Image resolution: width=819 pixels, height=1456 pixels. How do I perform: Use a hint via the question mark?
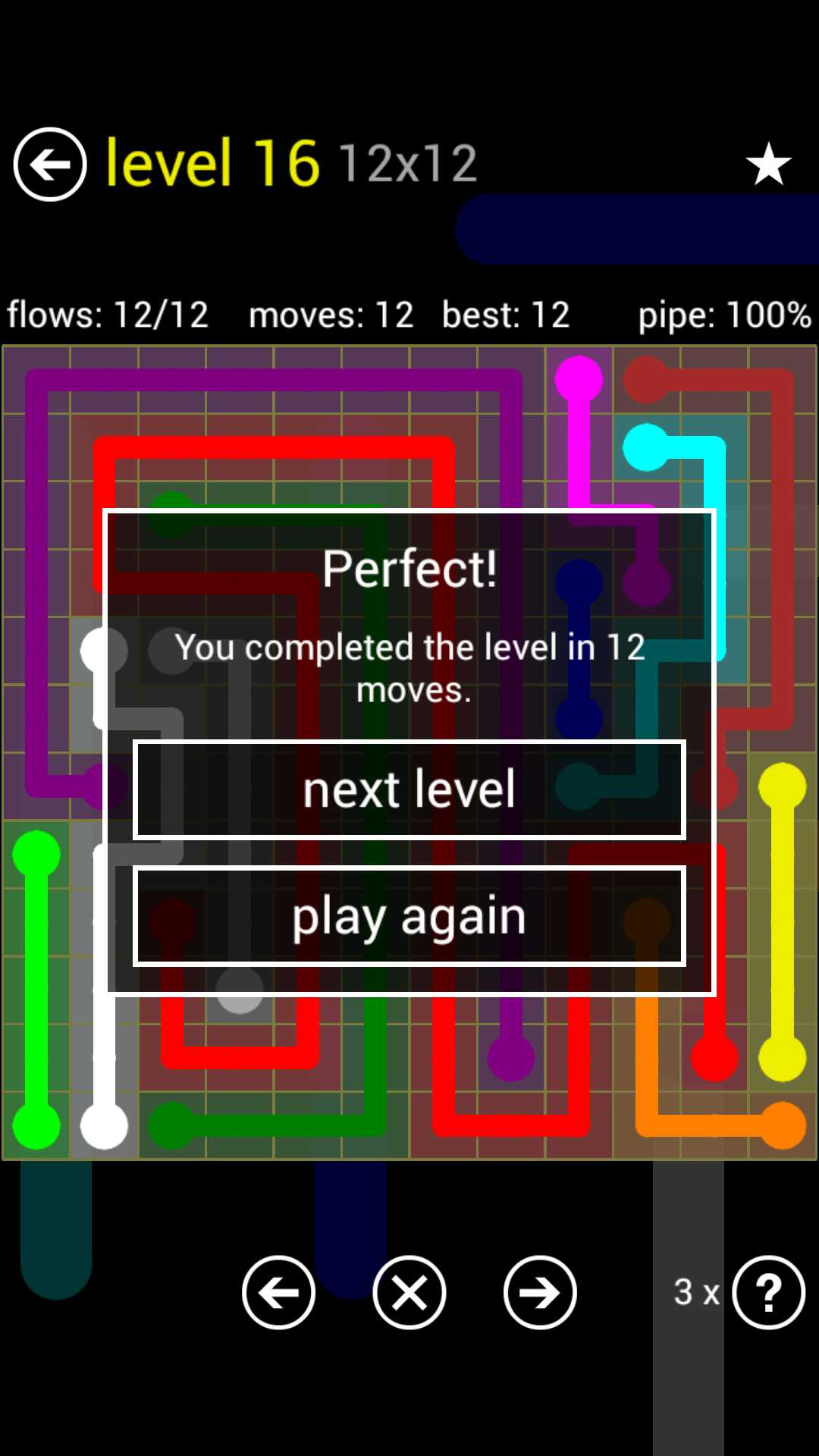[768, 1292]
